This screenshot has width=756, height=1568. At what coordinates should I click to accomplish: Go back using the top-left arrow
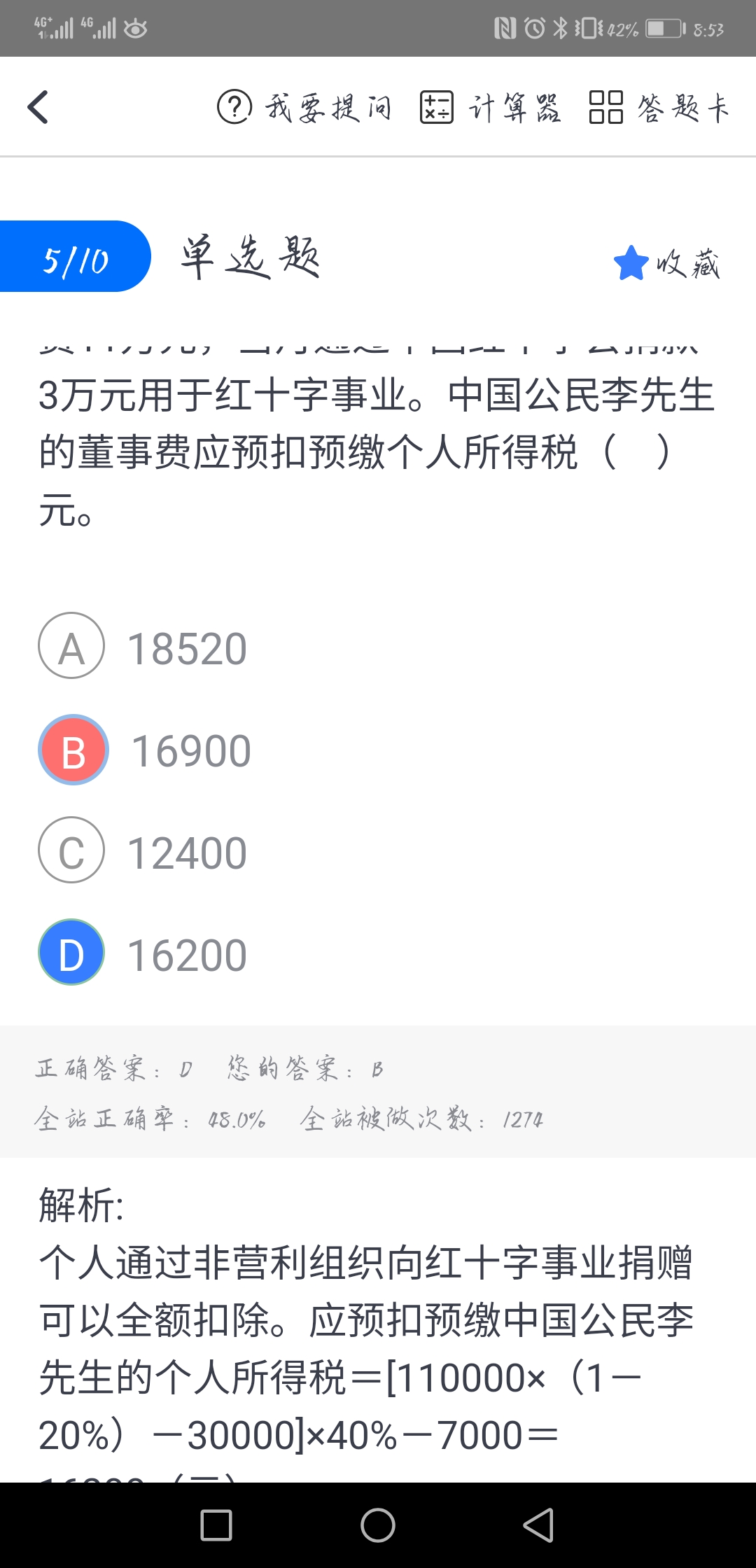coord(38,108)
